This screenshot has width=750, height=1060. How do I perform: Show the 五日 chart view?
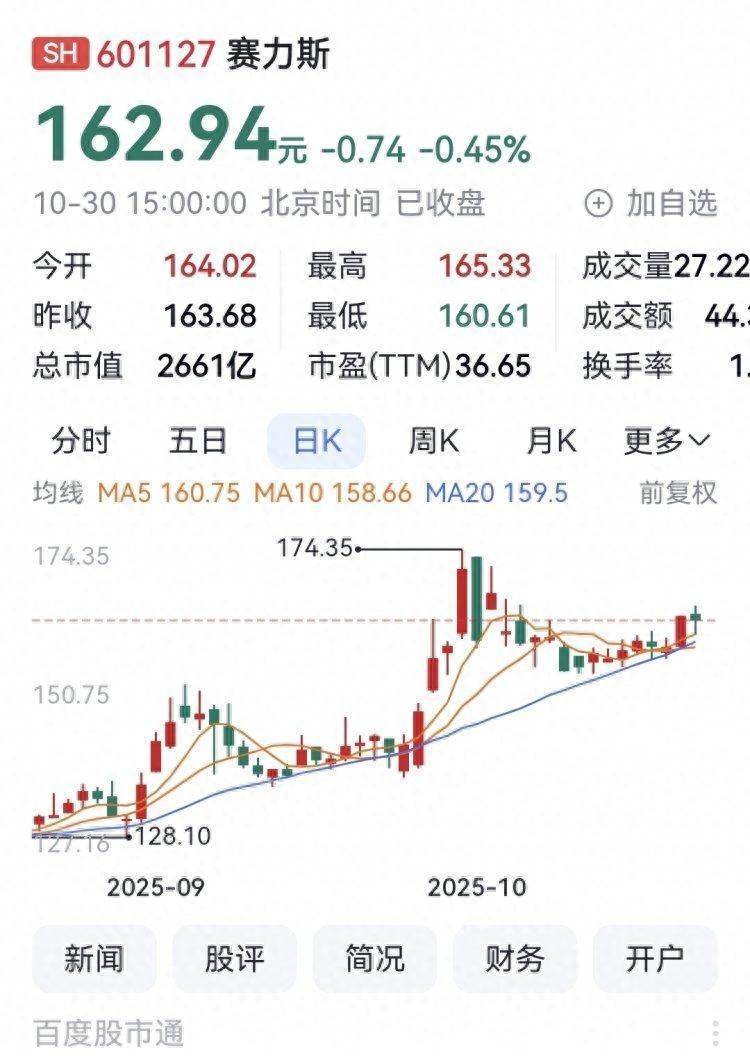tap(198, 441)
